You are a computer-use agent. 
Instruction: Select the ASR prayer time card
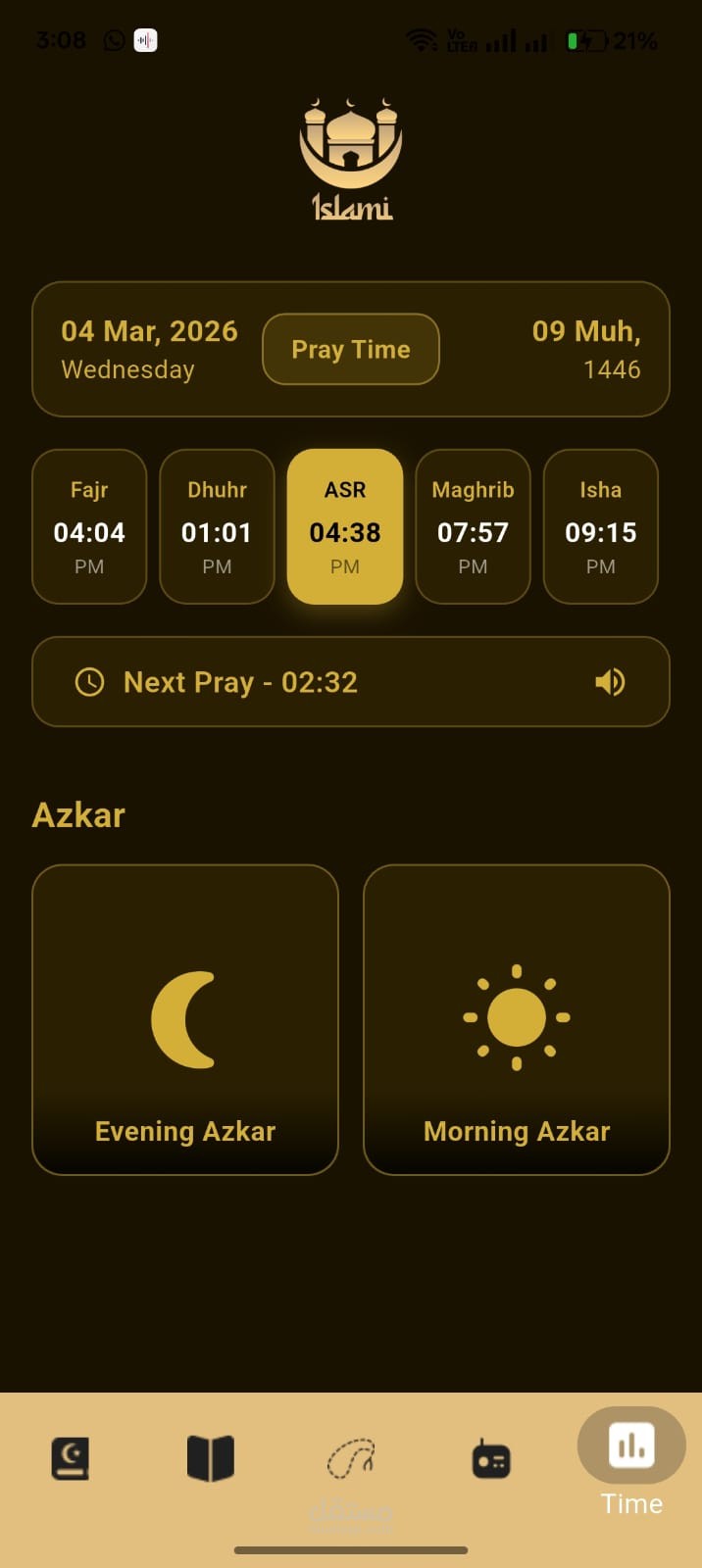tap(345, 527)
